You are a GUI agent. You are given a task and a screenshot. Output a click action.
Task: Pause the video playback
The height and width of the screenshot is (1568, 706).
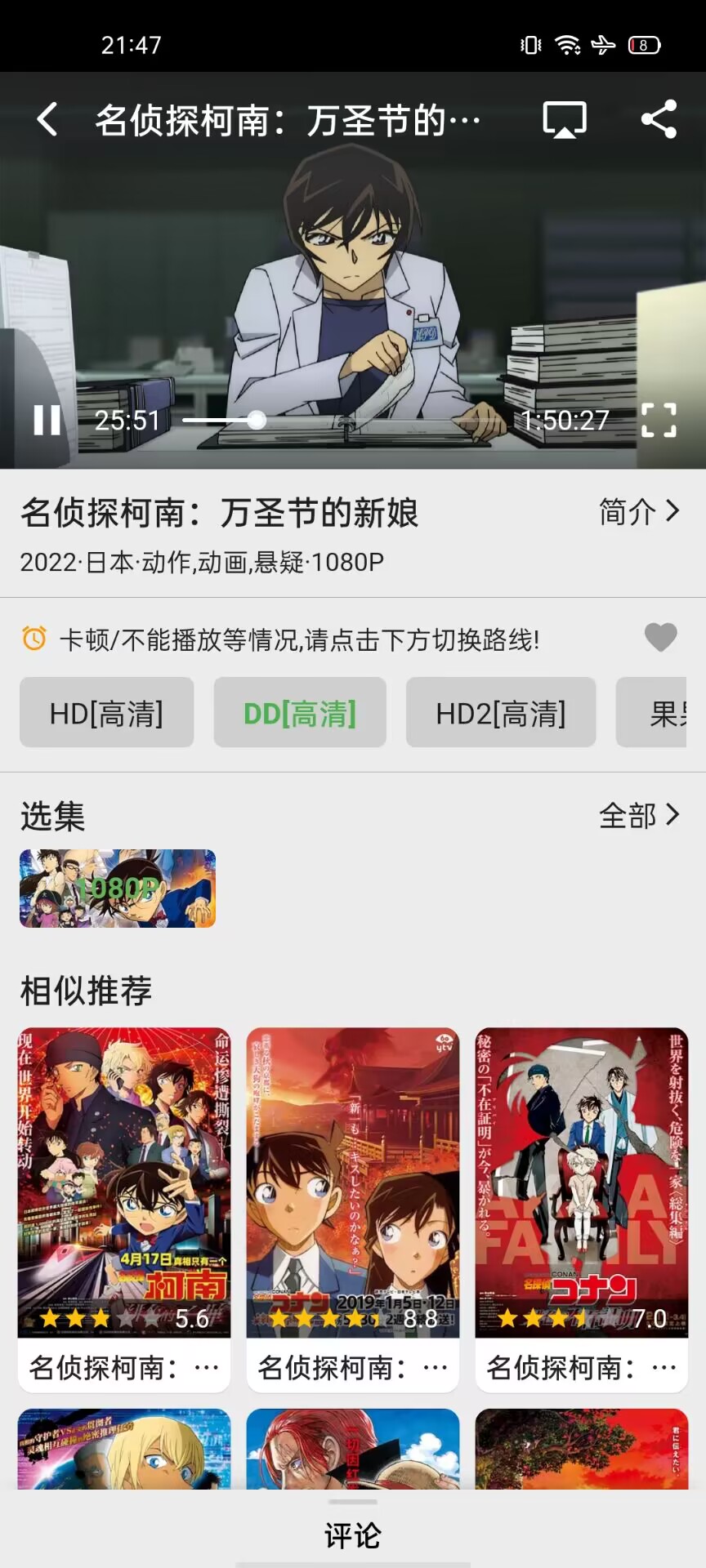(47, 421)
